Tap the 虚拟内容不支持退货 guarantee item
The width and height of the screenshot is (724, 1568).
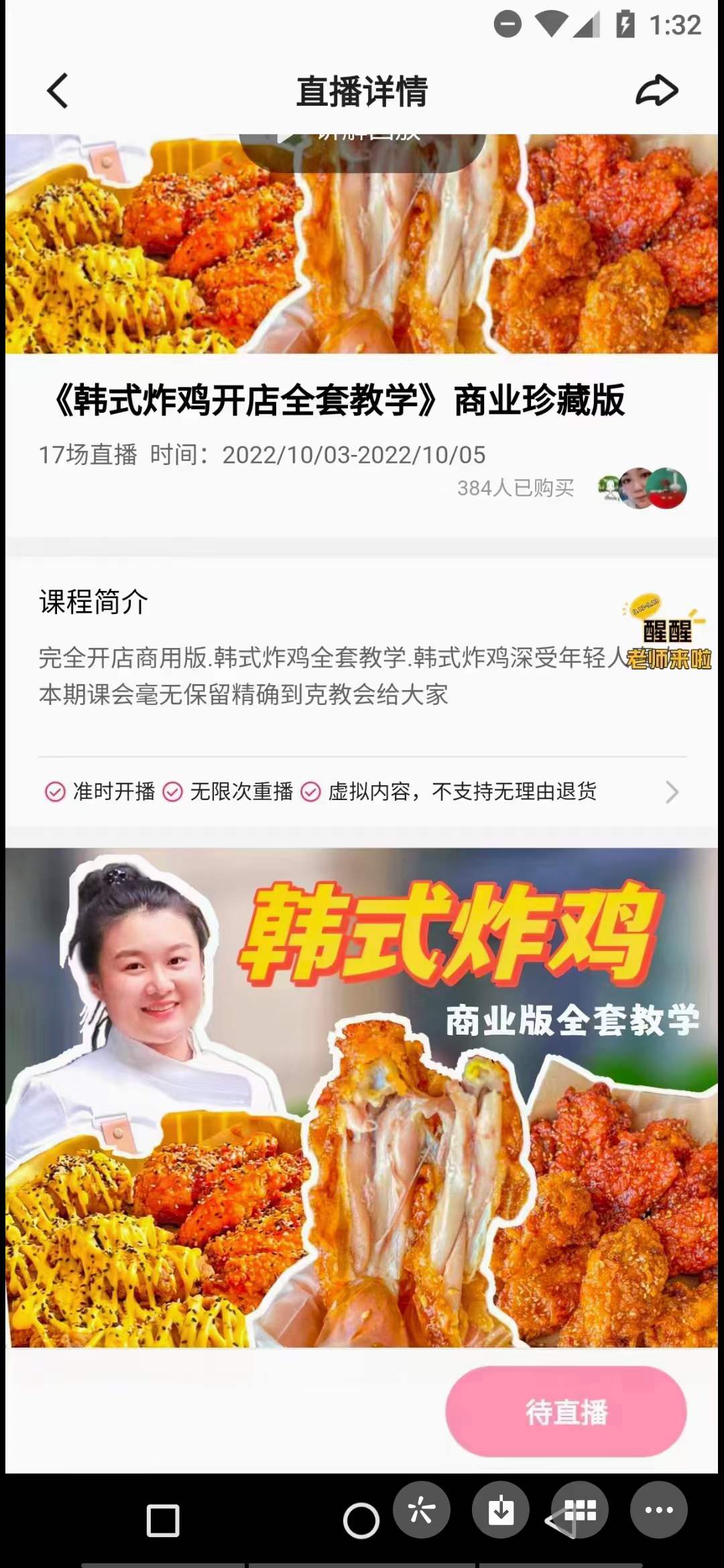tap(449, 791)
